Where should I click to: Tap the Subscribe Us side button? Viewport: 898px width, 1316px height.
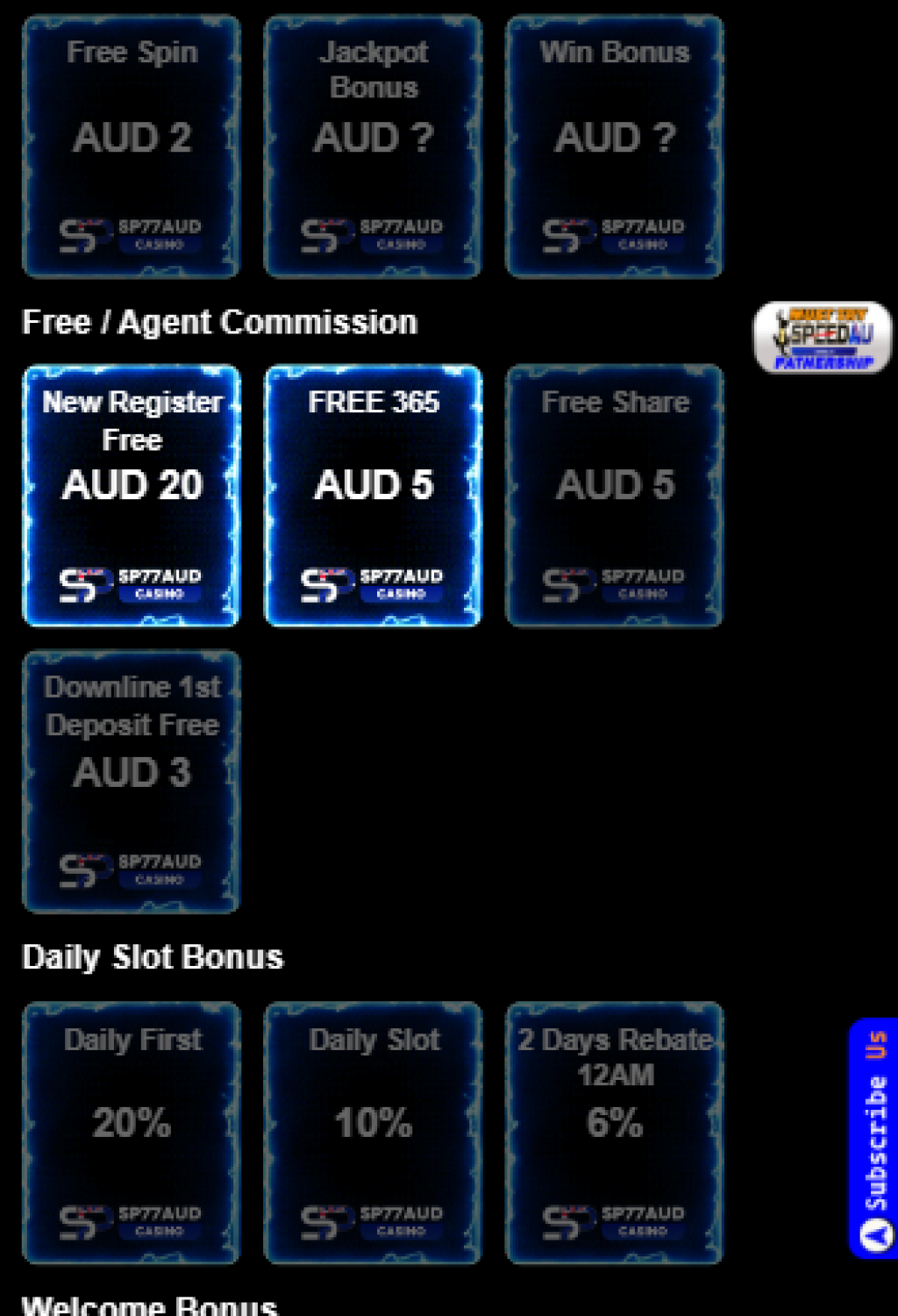pyautogui.click(x=873, y=1138)
